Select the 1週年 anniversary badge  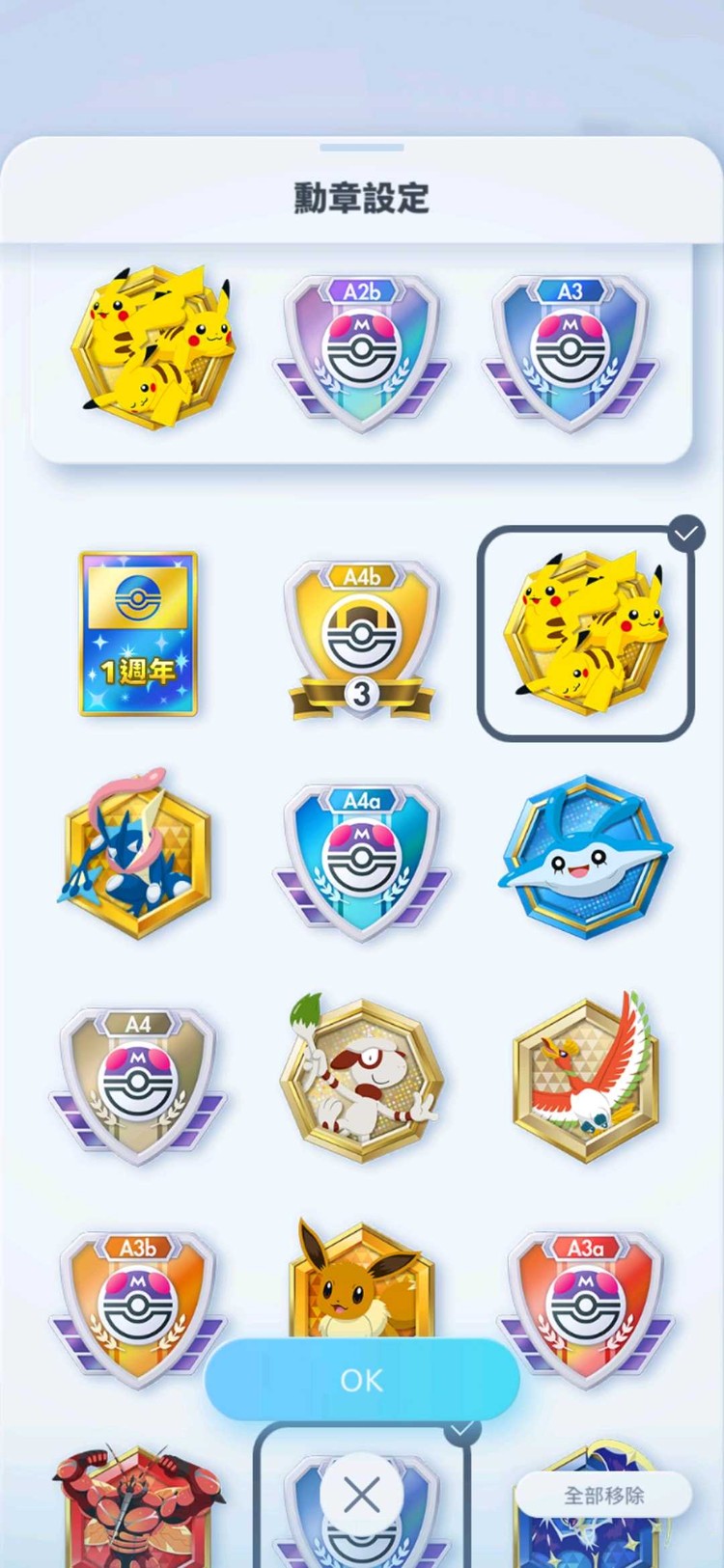click(x=138, y=634)
